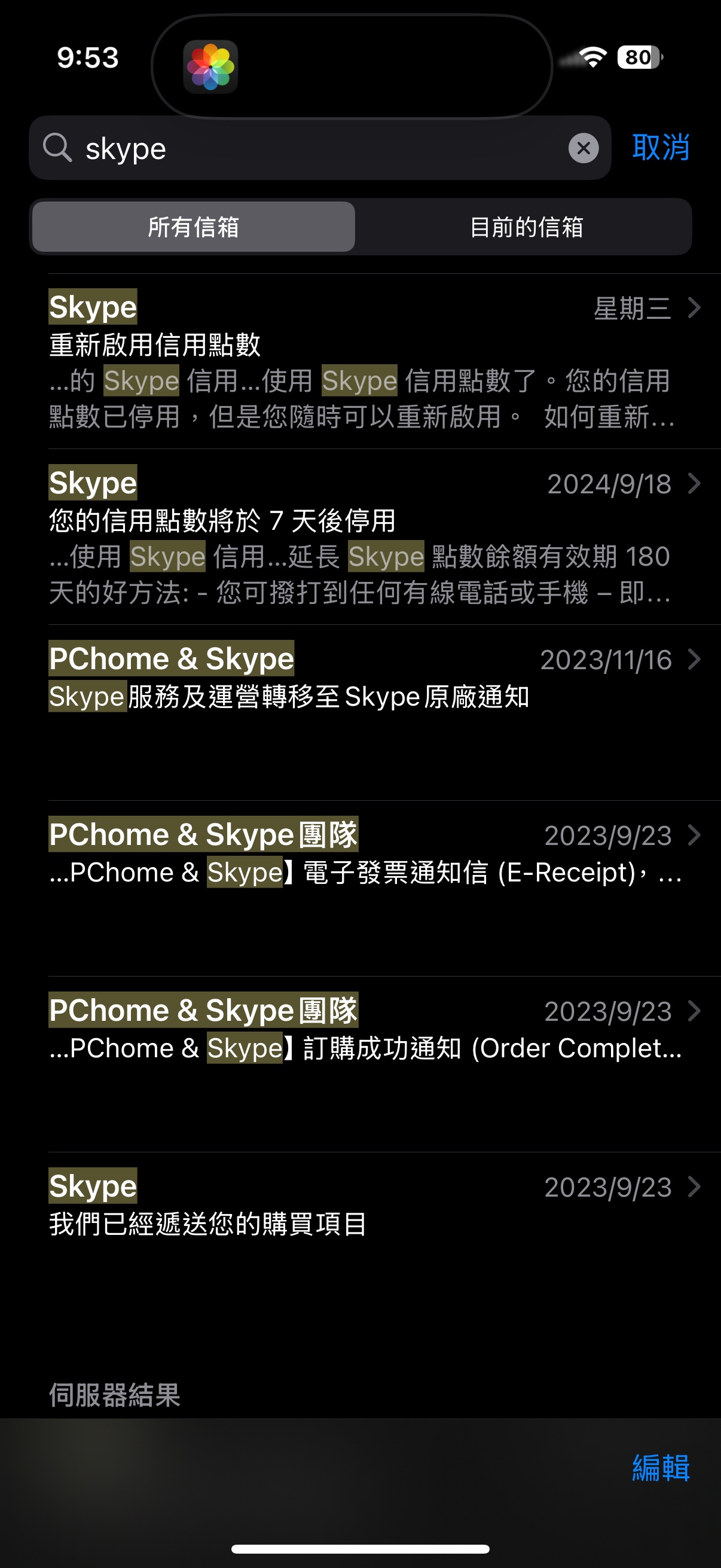Switch to the 所有信箱 segment

[194, 227]
